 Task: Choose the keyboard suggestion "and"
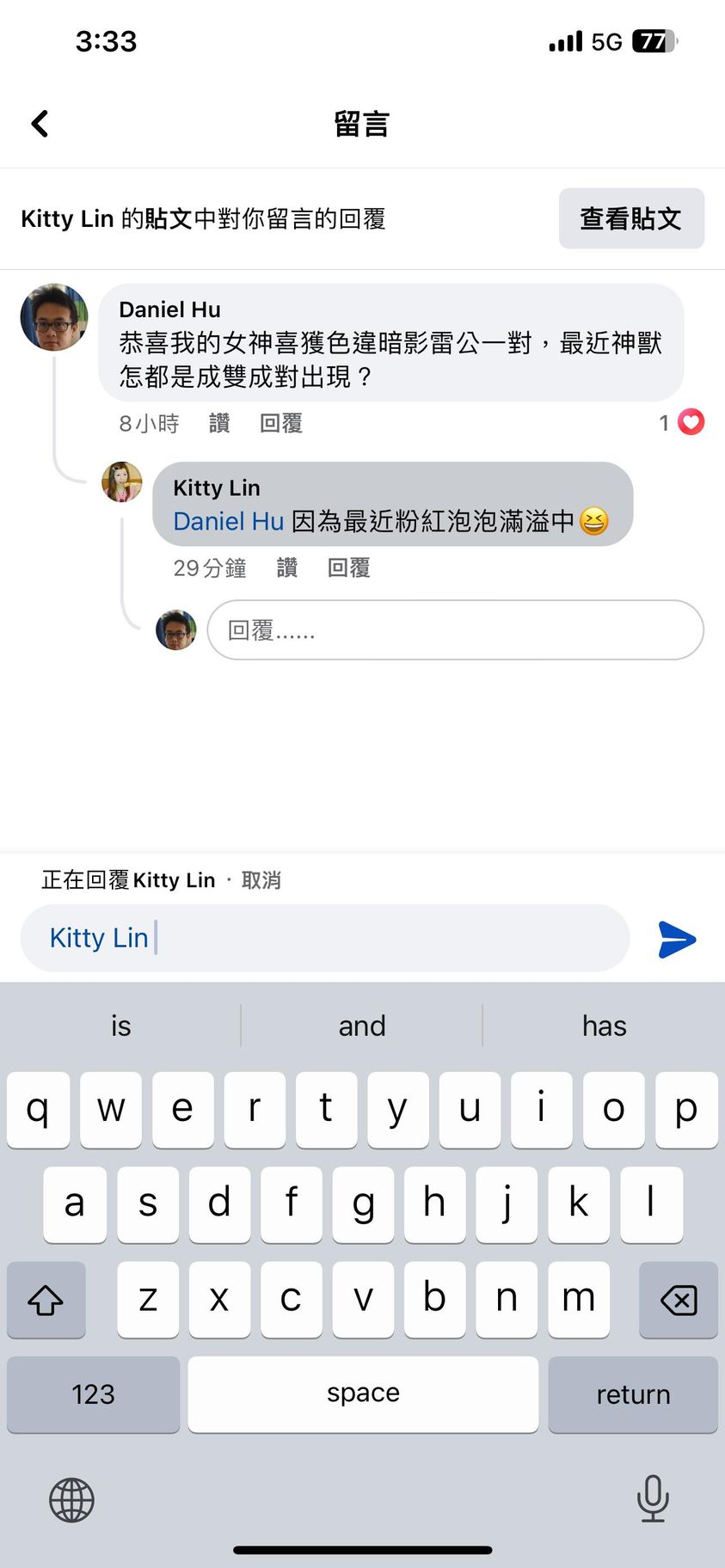362,1026
